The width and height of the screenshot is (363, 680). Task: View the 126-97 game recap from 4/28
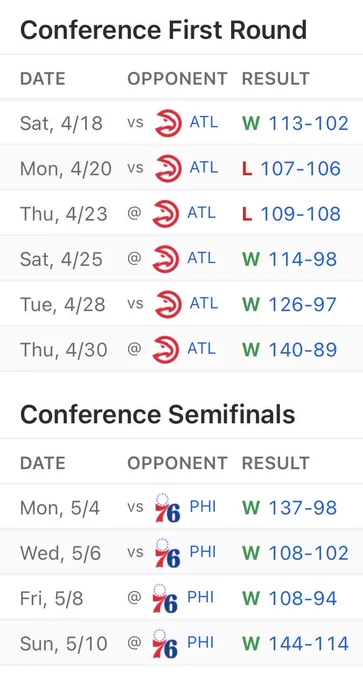pyautogui.click(x=303, y=304)
